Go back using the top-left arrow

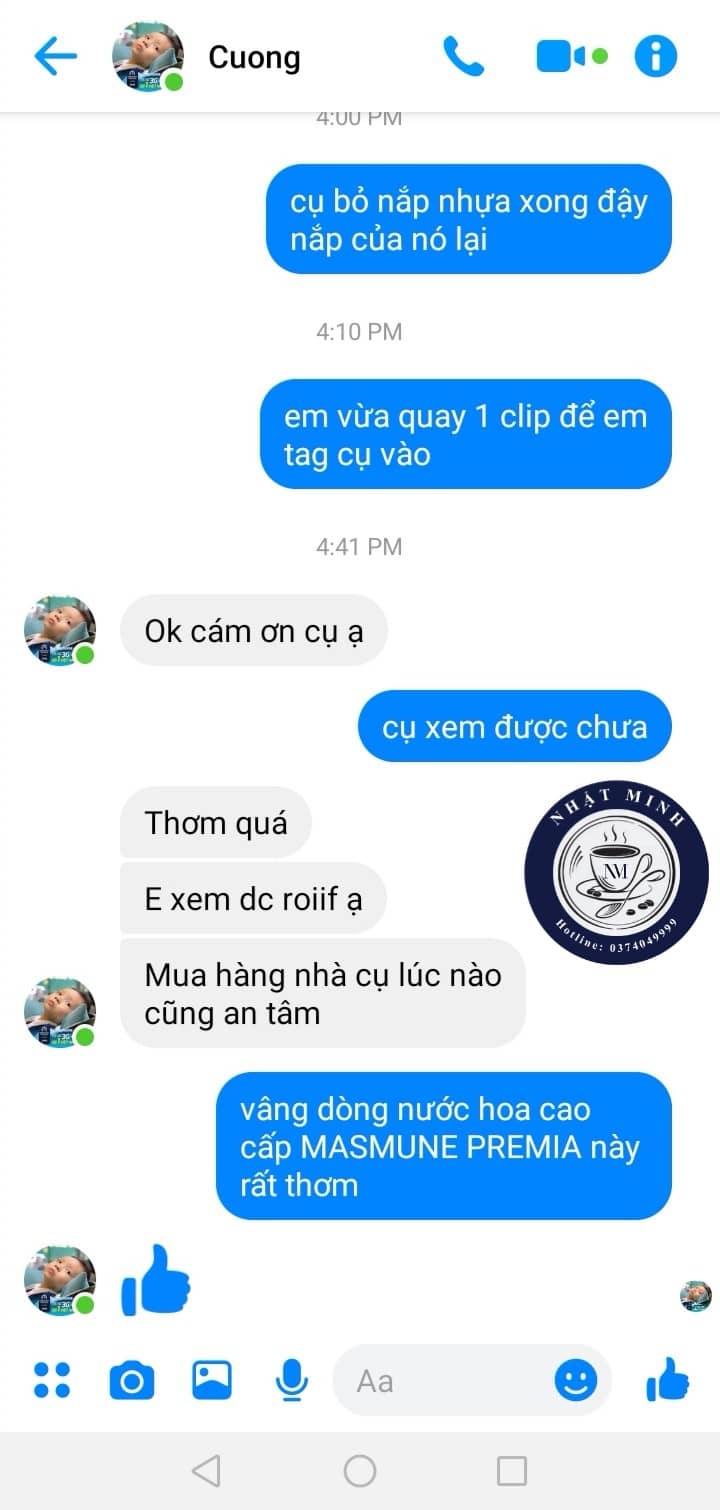point(55,57)
